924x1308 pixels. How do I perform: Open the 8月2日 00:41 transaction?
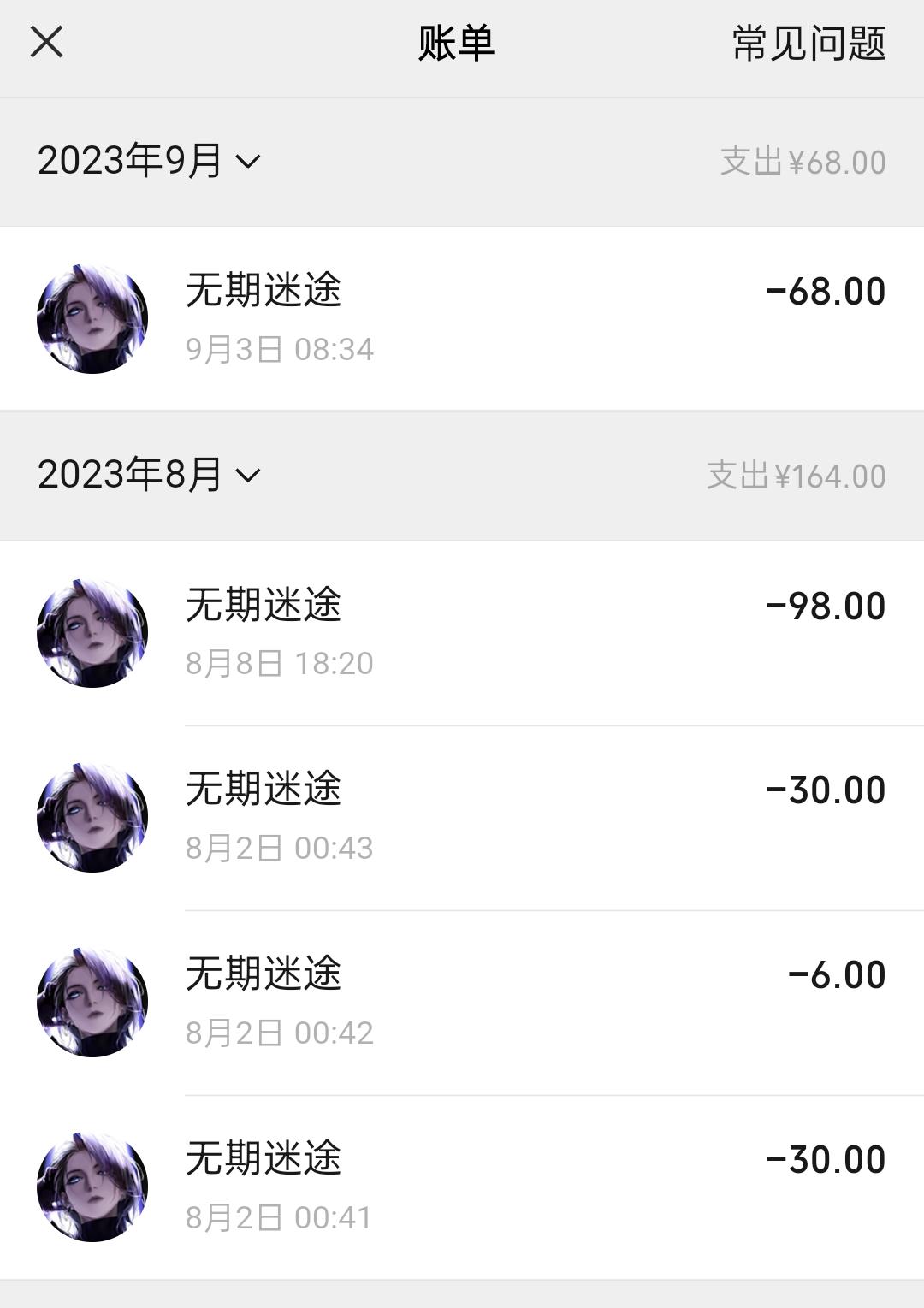tap(462, 1187)
